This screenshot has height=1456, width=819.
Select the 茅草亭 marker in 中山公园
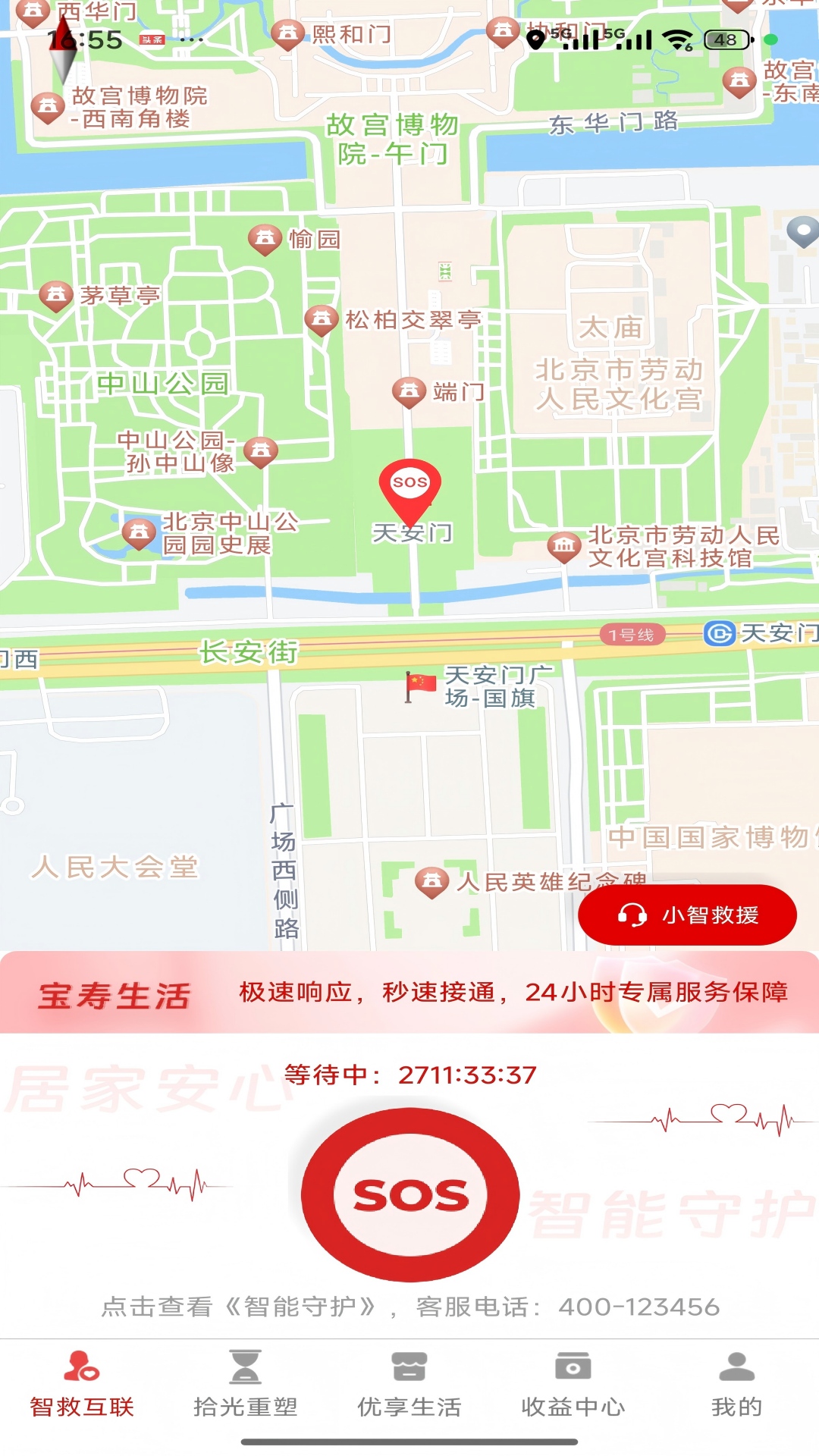pos(55,295)
